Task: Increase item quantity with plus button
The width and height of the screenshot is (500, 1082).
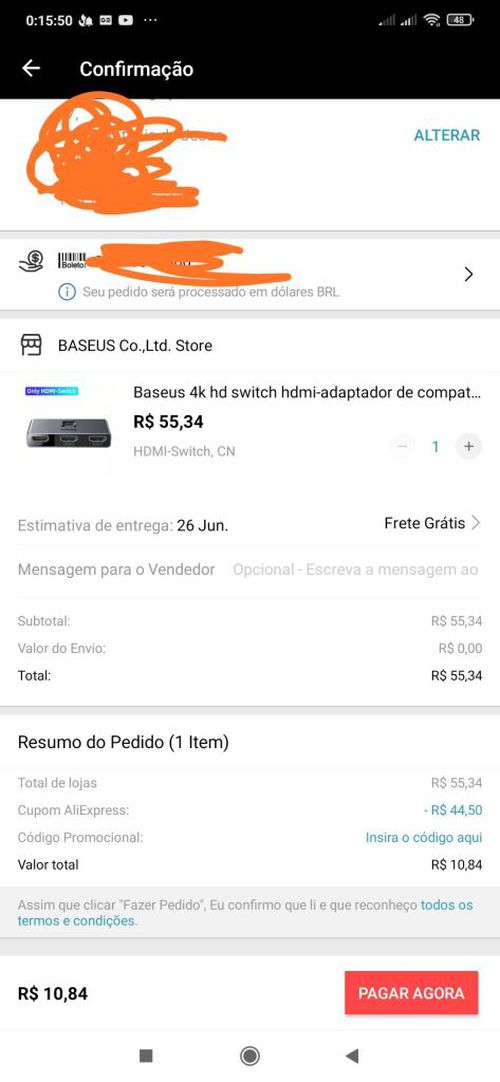Action: pos(468,446)
